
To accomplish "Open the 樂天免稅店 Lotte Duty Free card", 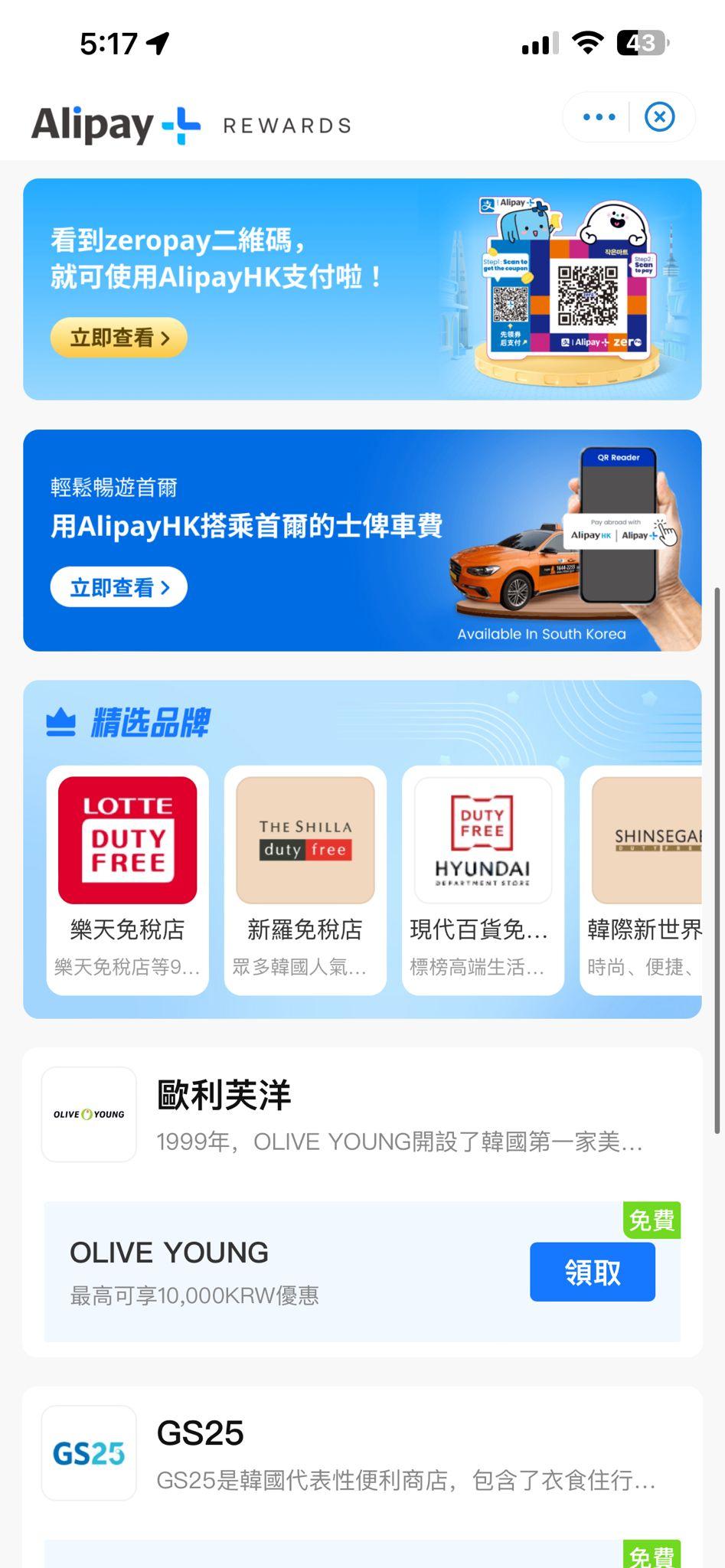I will click(x=127, y=879).
